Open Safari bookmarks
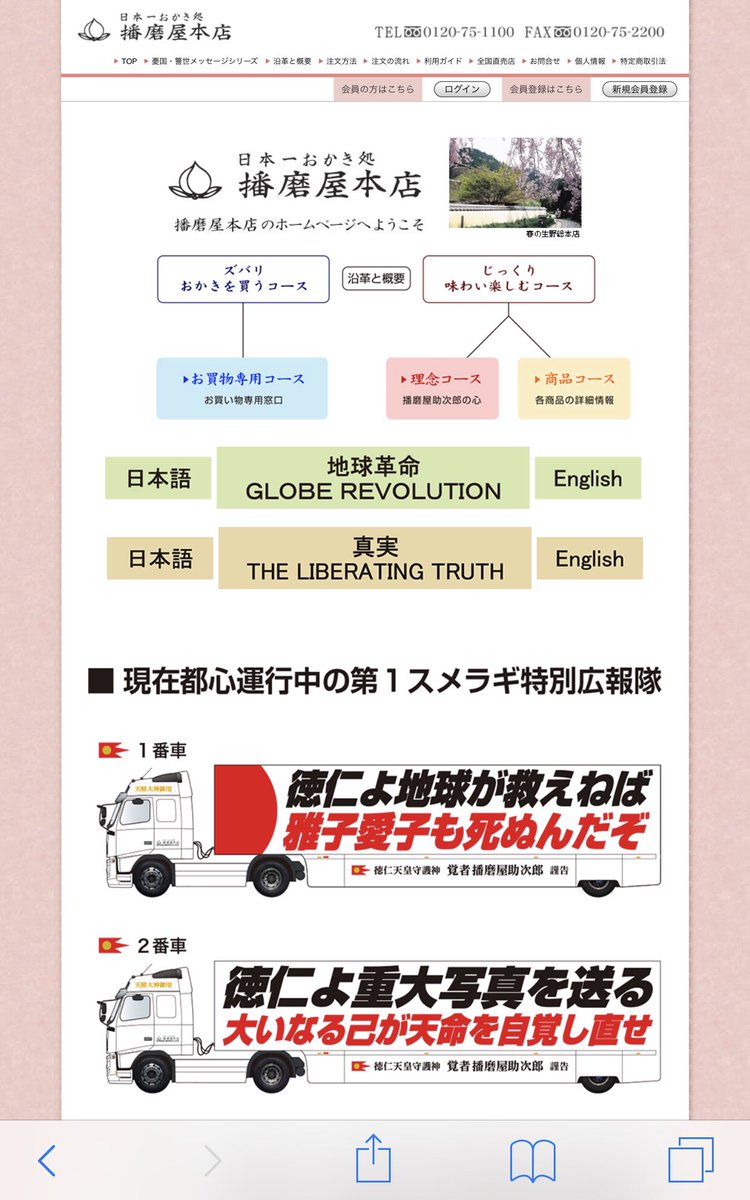Viewport: 750px width, 1200px height. pyautogui.click(x=532, y=1160)
